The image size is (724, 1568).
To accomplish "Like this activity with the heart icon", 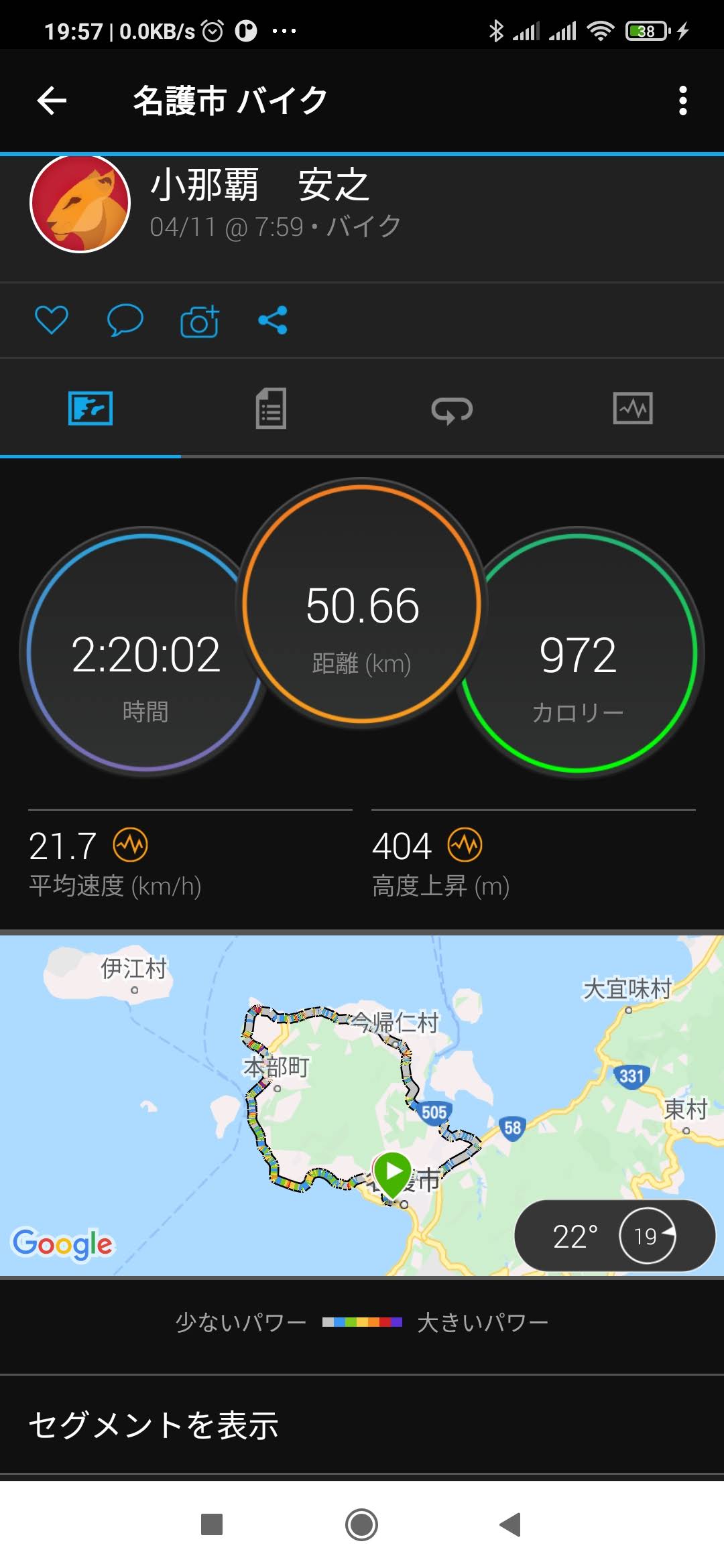I will [x=52, y=320].
